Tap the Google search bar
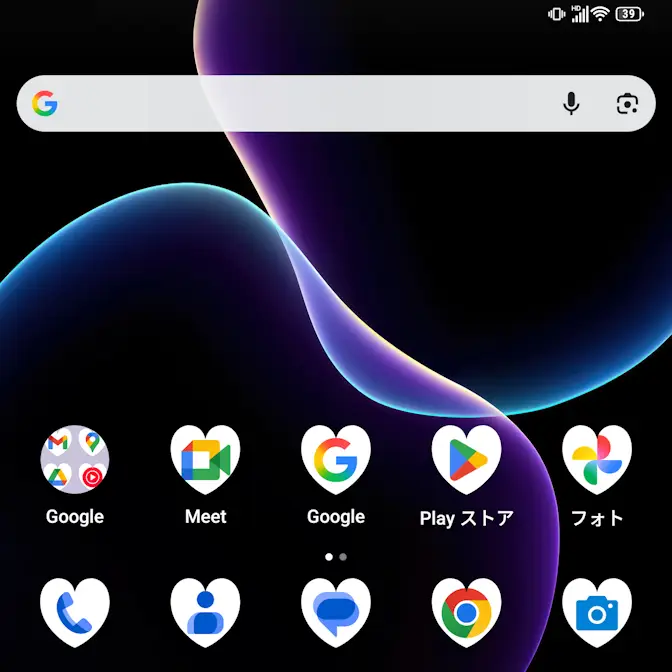The image size is (672, 672). (x=300, y=104)
